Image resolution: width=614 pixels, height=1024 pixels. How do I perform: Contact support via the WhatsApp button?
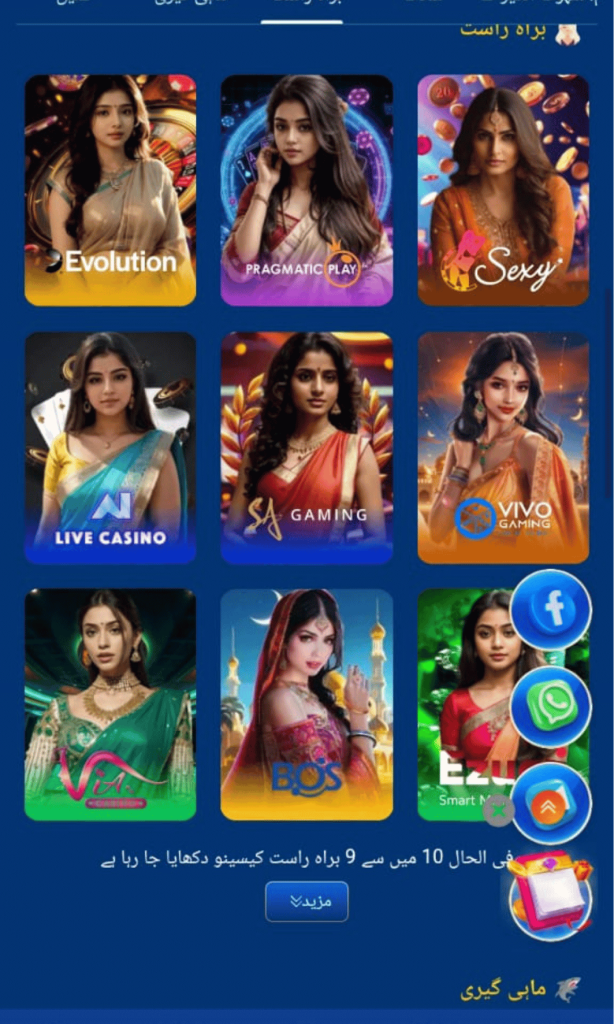pyautogui.click(x=551, y=706)
